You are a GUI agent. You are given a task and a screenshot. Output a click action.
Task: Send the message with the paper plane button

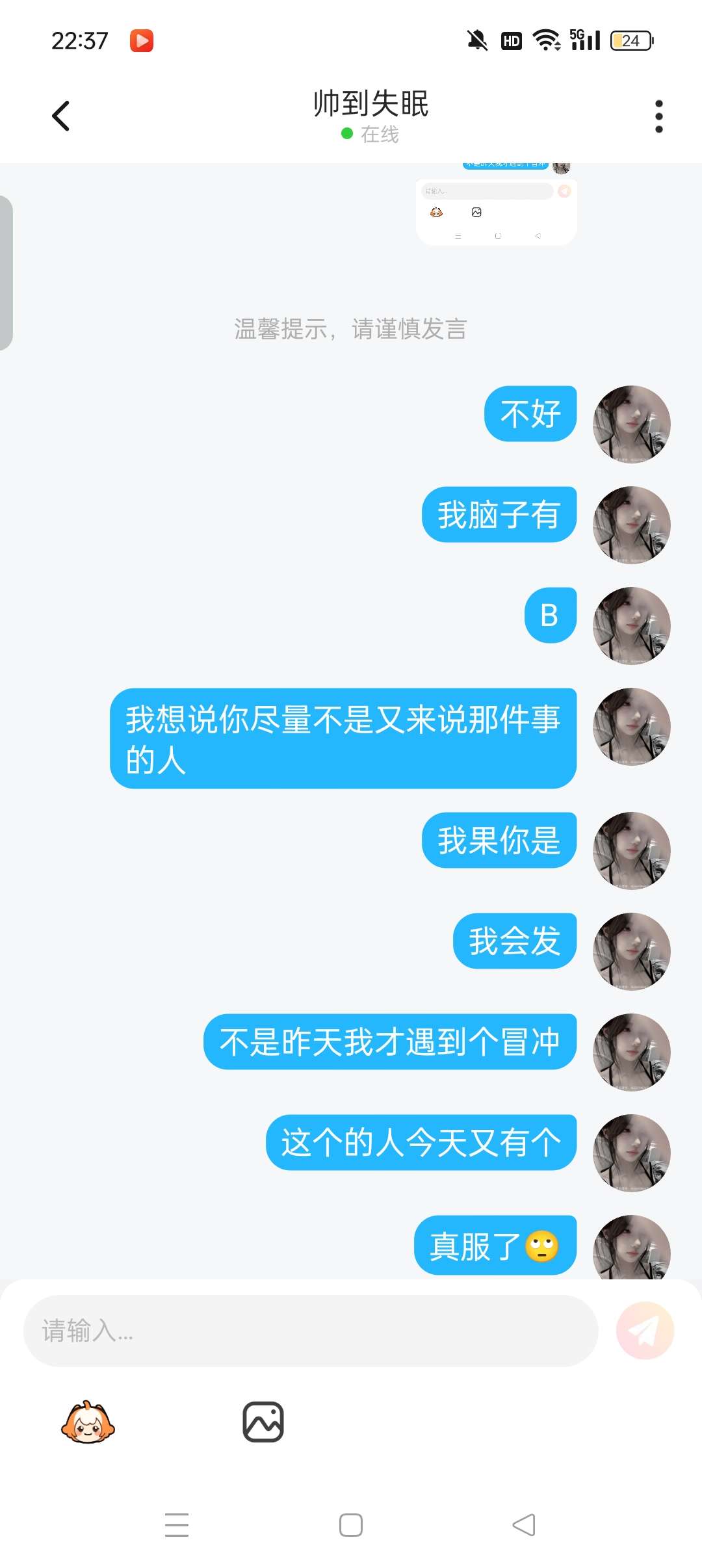[x=645, y=1330]
